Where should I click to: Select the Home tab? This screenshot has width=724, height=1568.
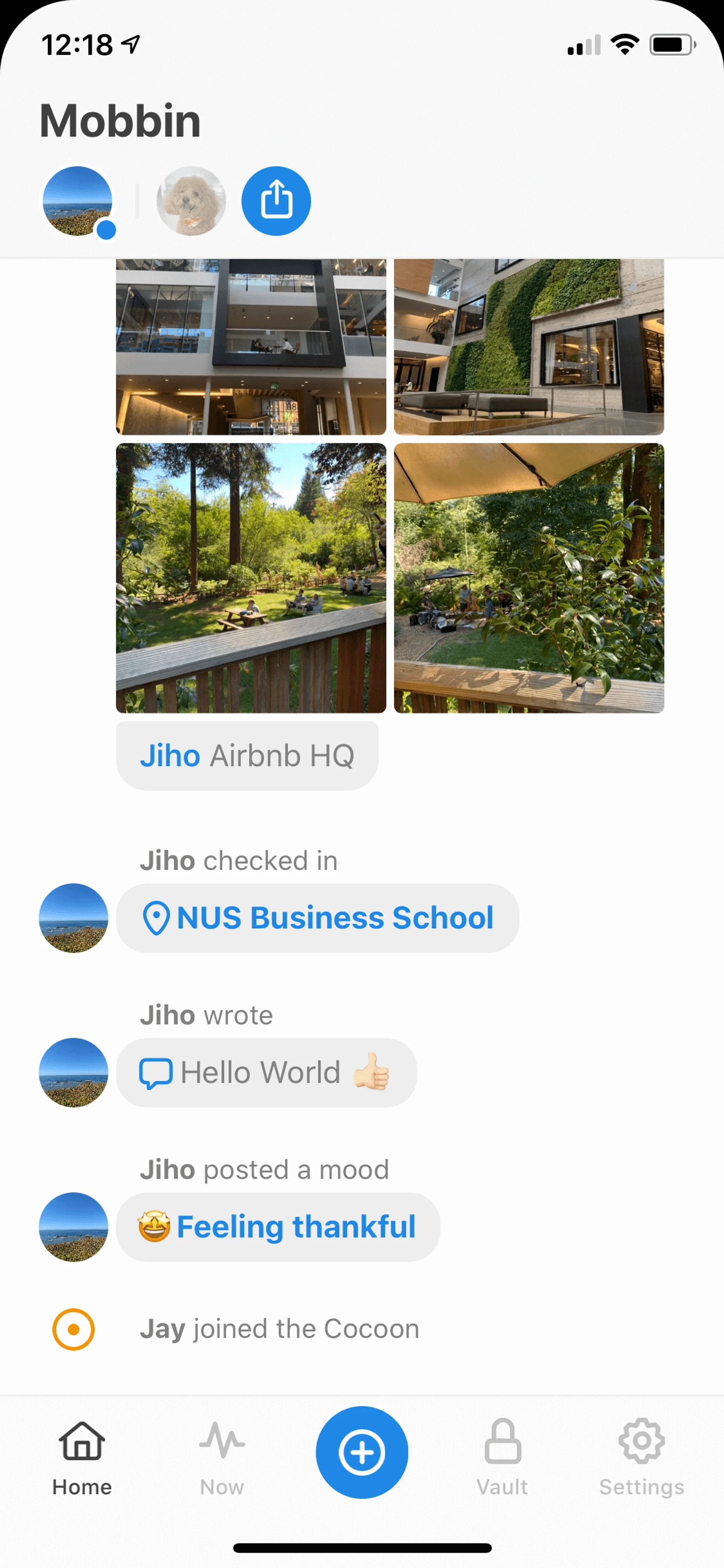pyautogui.click(x=81, y=1457)
